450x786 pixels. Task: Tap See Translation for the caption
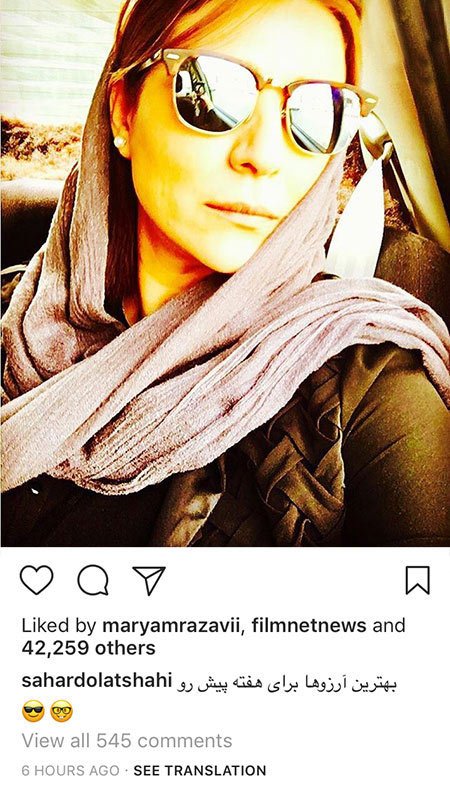(199, 770)
